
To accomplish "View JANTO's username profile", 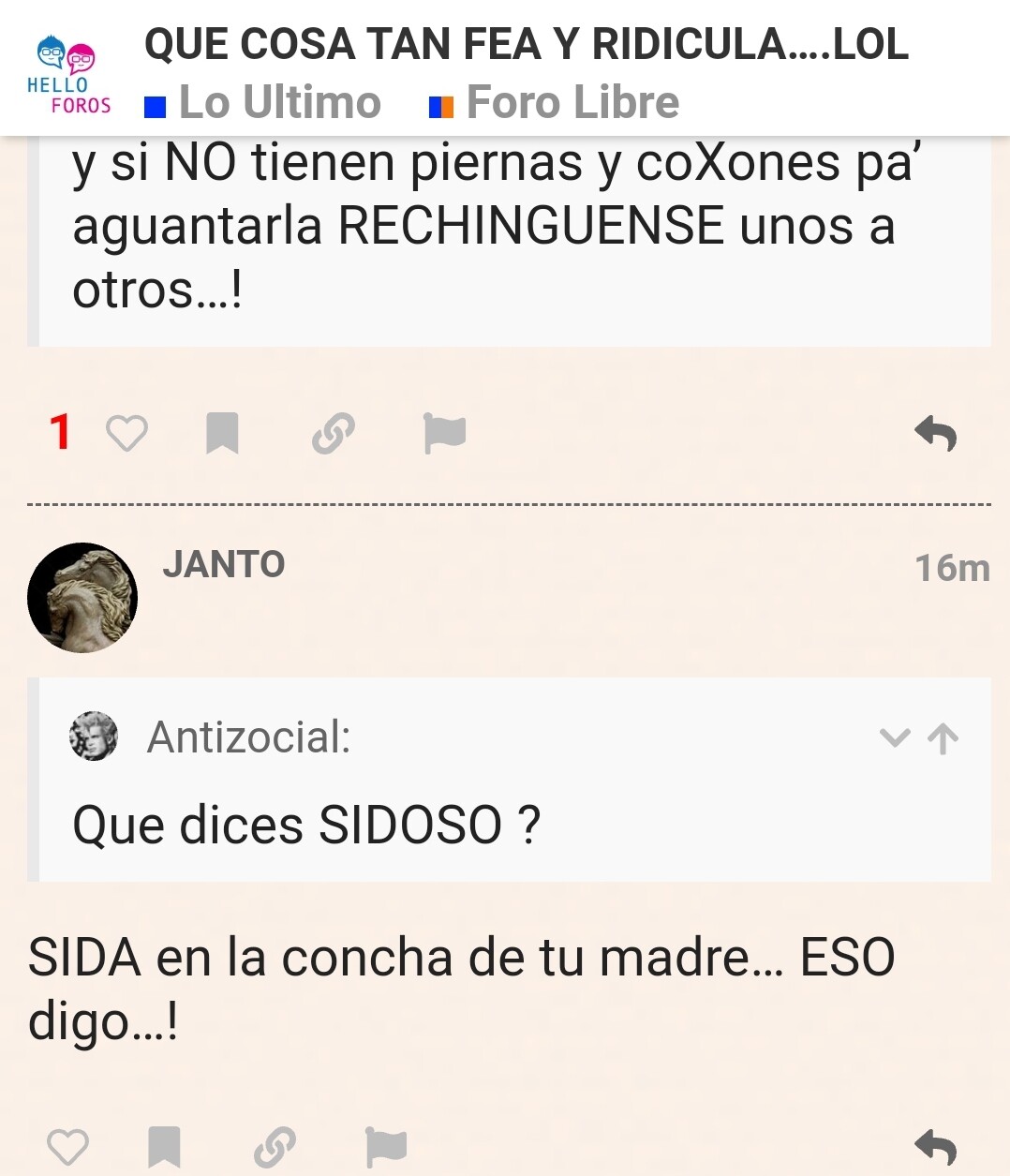I will 224,565.
